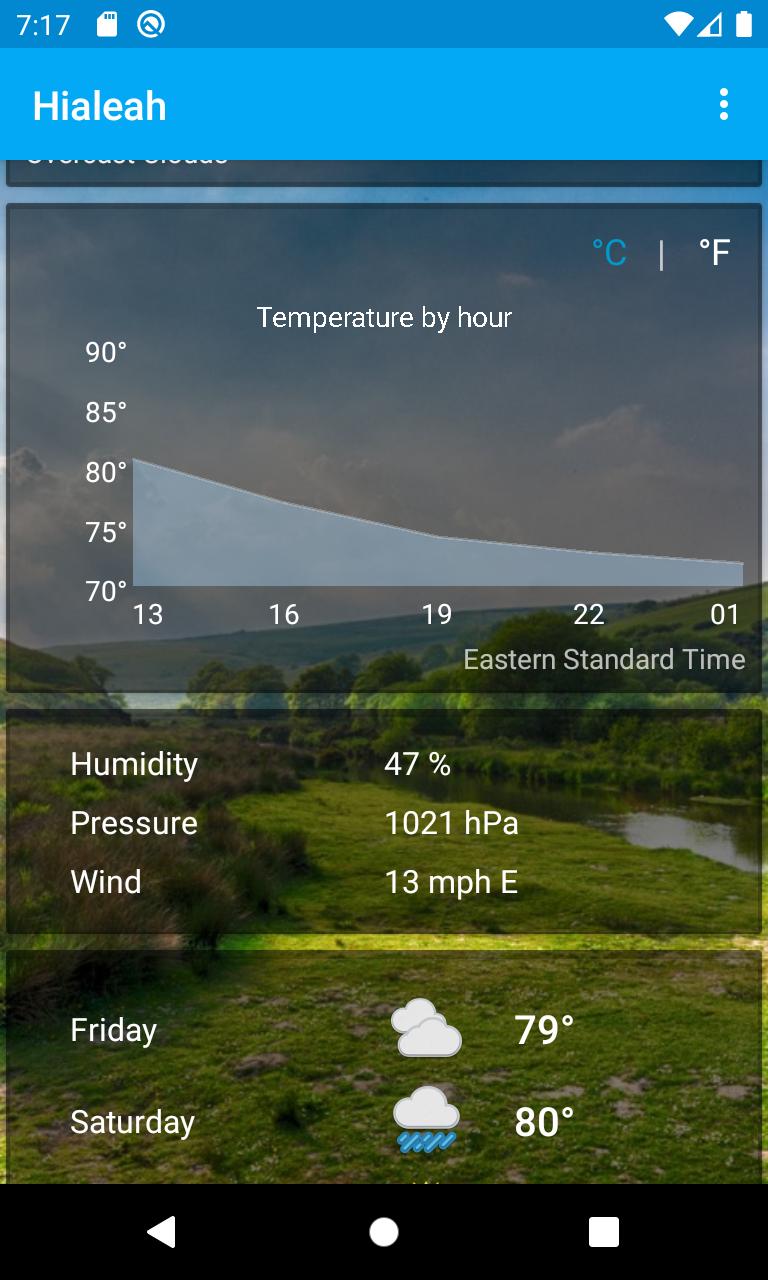Switch temperature units to Fahrenheit
768x1280 pixels.
[715, 252]
